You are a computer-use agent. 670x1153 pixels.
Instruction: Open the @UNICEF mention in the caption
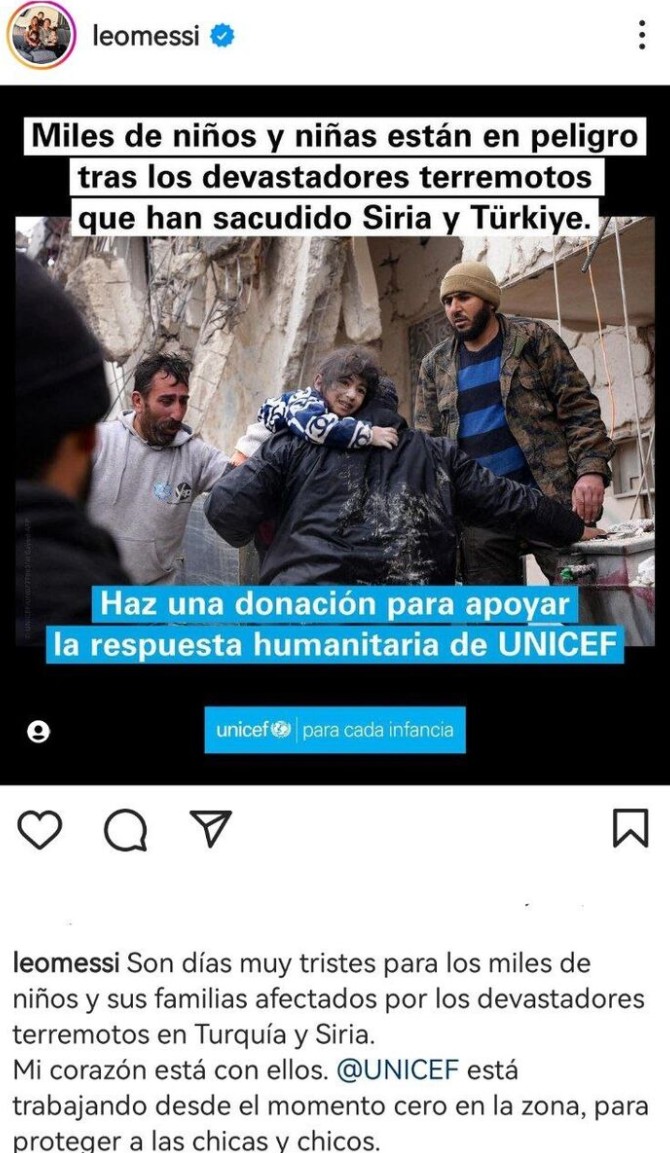tap(396, 1069)
